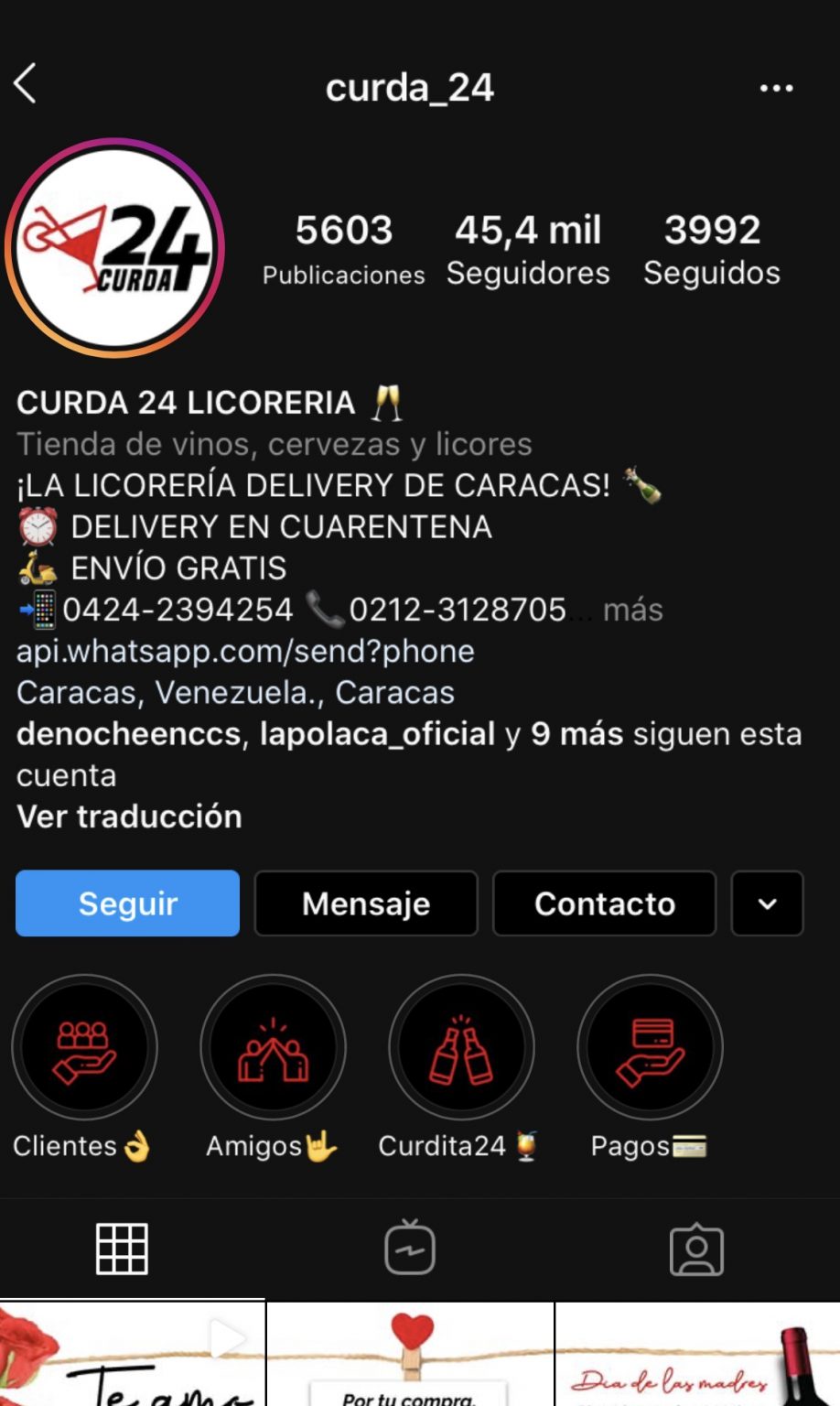Open the 3992 Seguidos list
840x1406 pixels.
tap(712, 251)
